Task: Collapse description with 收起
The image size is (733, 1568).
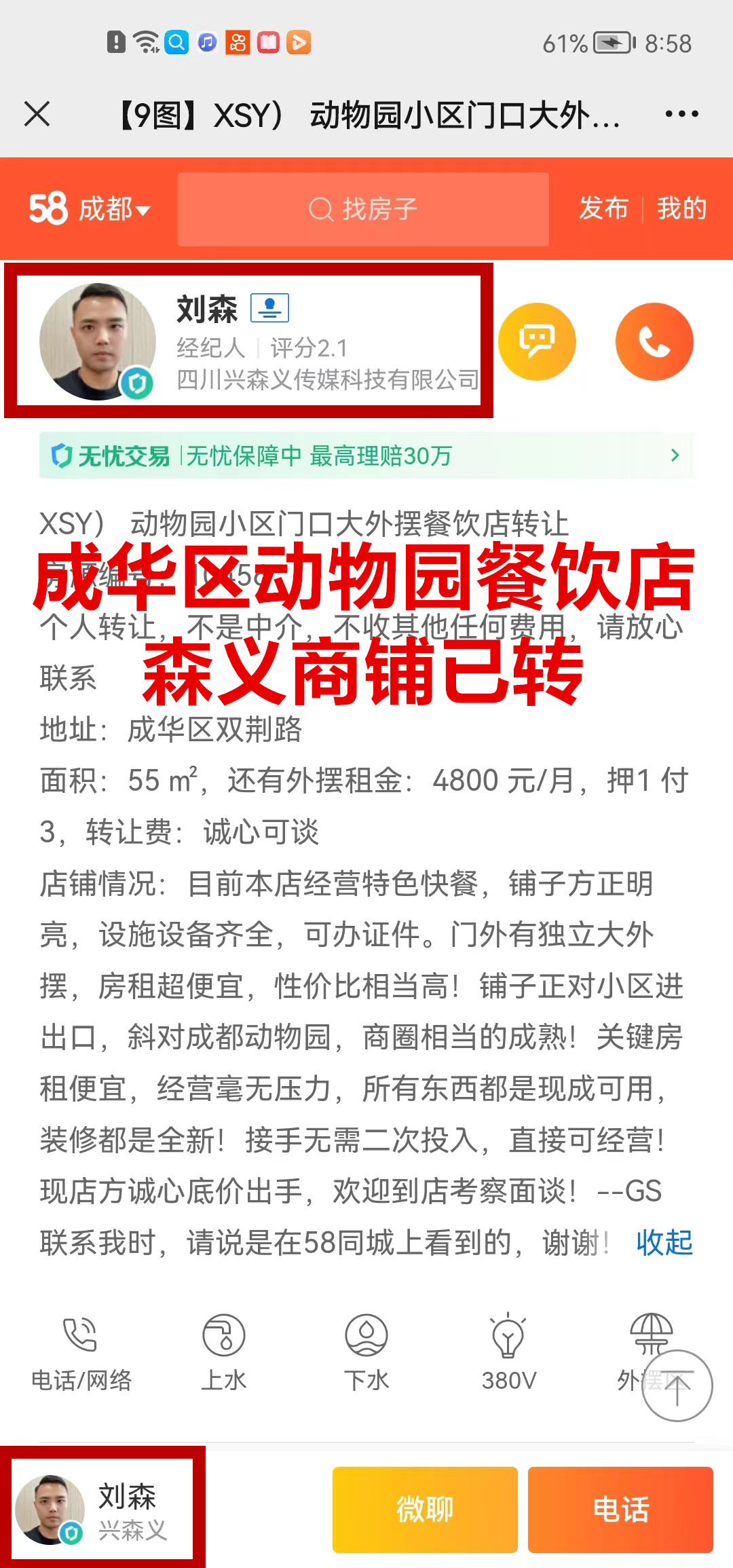Action: [x=664, y=1242]
